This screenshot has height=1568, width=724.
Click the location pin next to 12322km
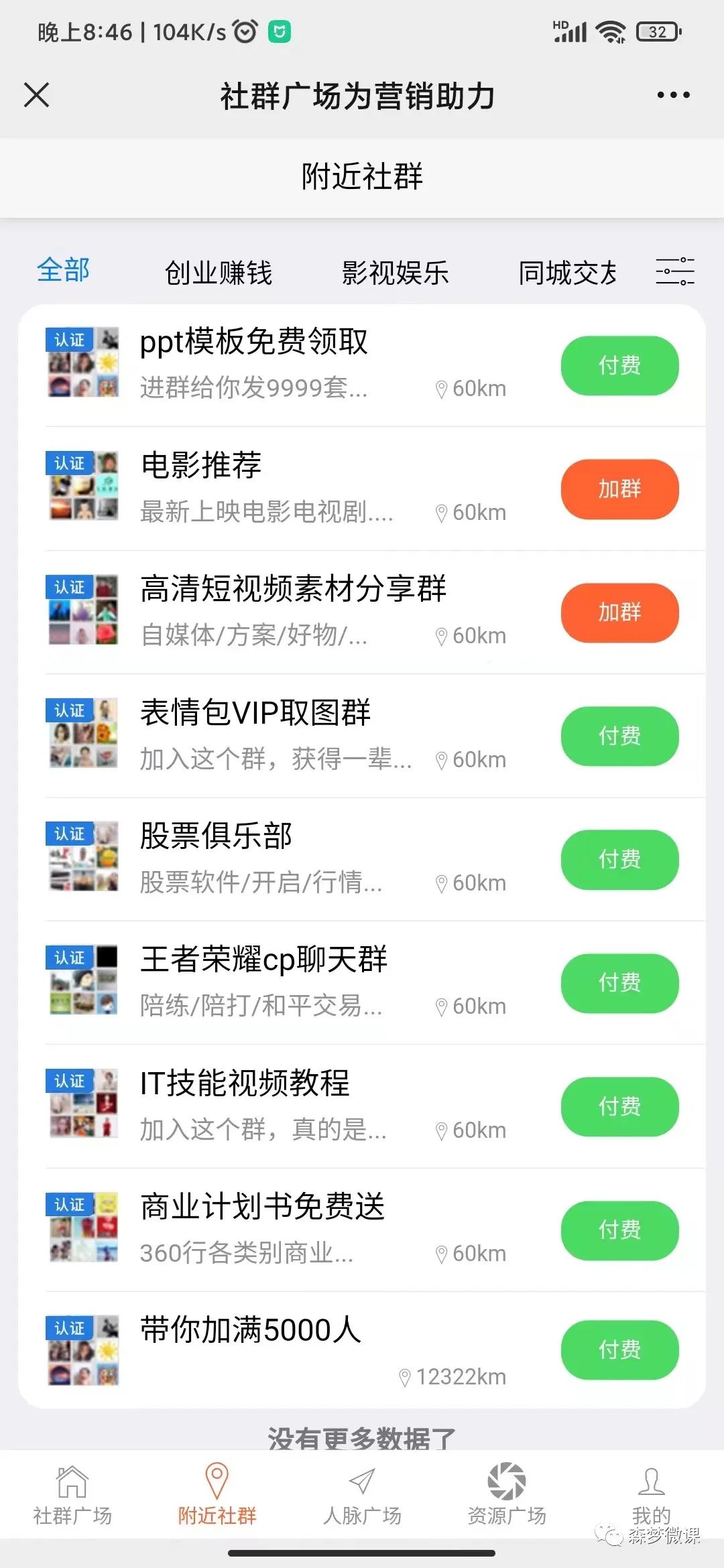click(x=406, y=1378)
